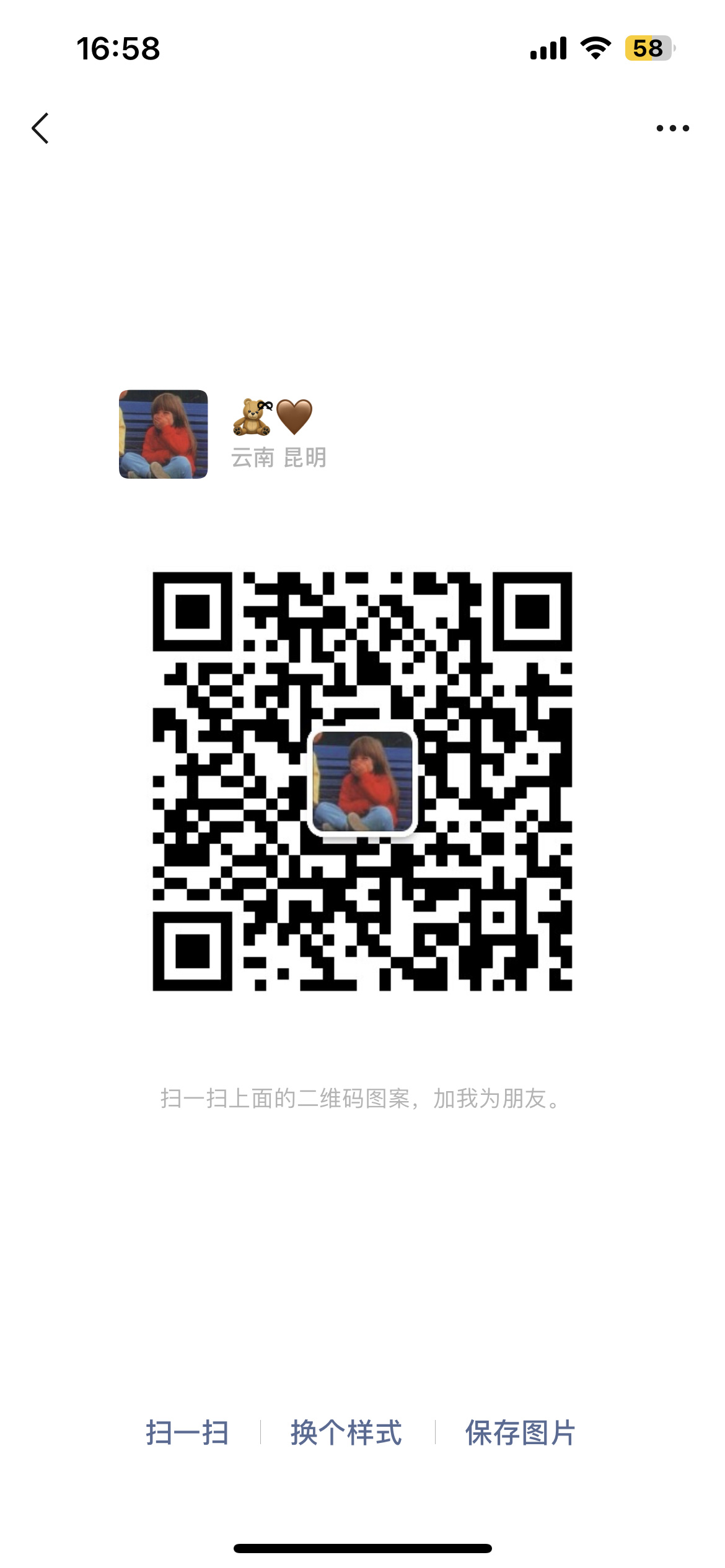725x1568 pixels.
Task: Go back with the top-left arrow
Action: pyautogui.click(x=40, y=128)
